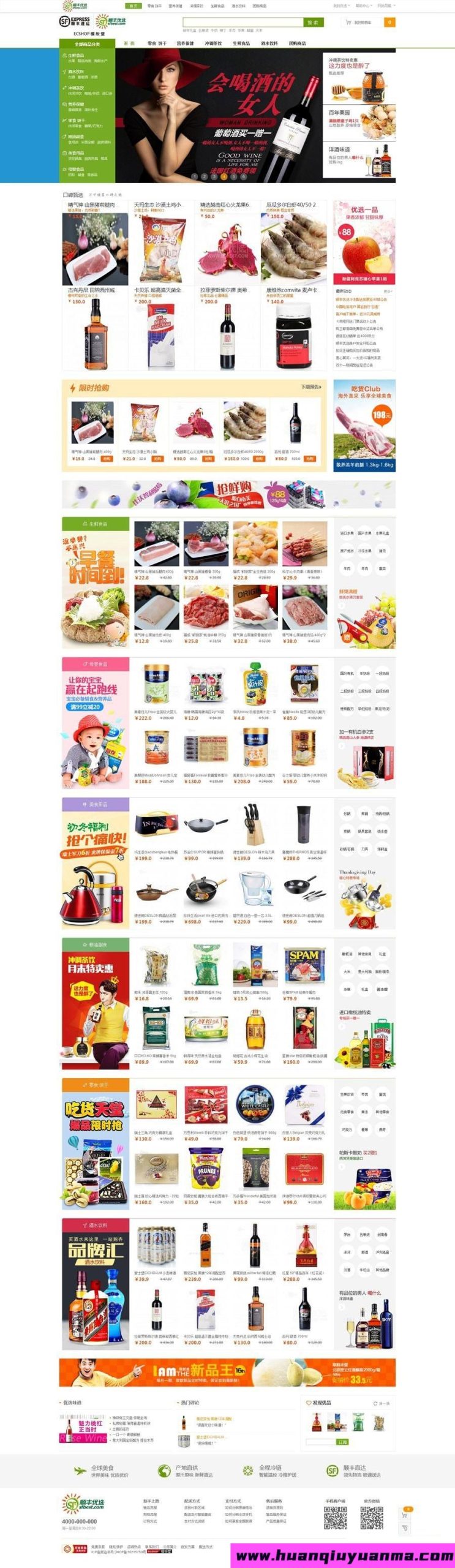455x1568 pixels.
Task: Open the 百年栗园 promo tile
Action: (359, 121)
